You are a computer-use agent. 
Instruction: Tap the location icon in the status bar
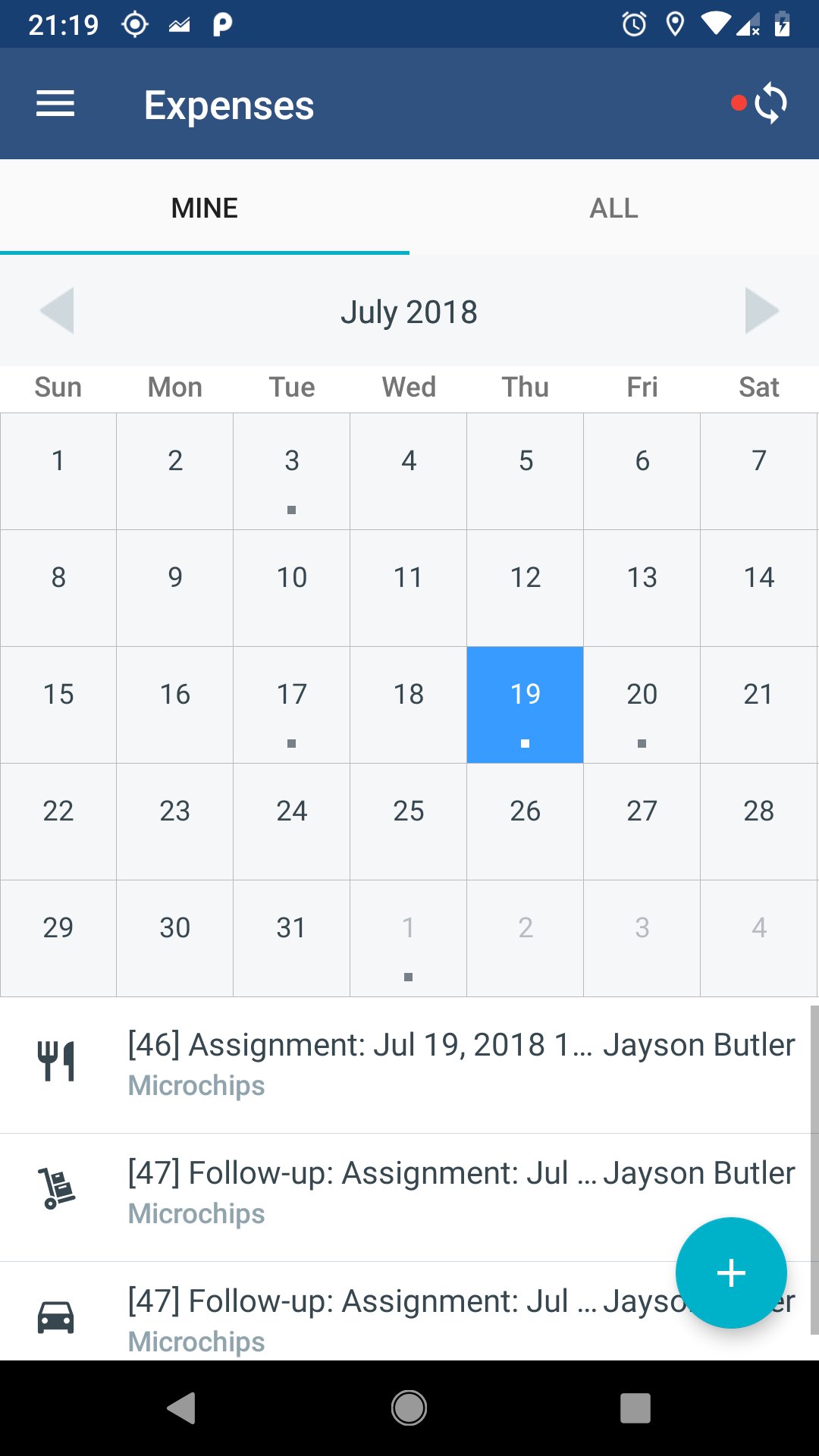pyautogui.click(x=676, y=24)
